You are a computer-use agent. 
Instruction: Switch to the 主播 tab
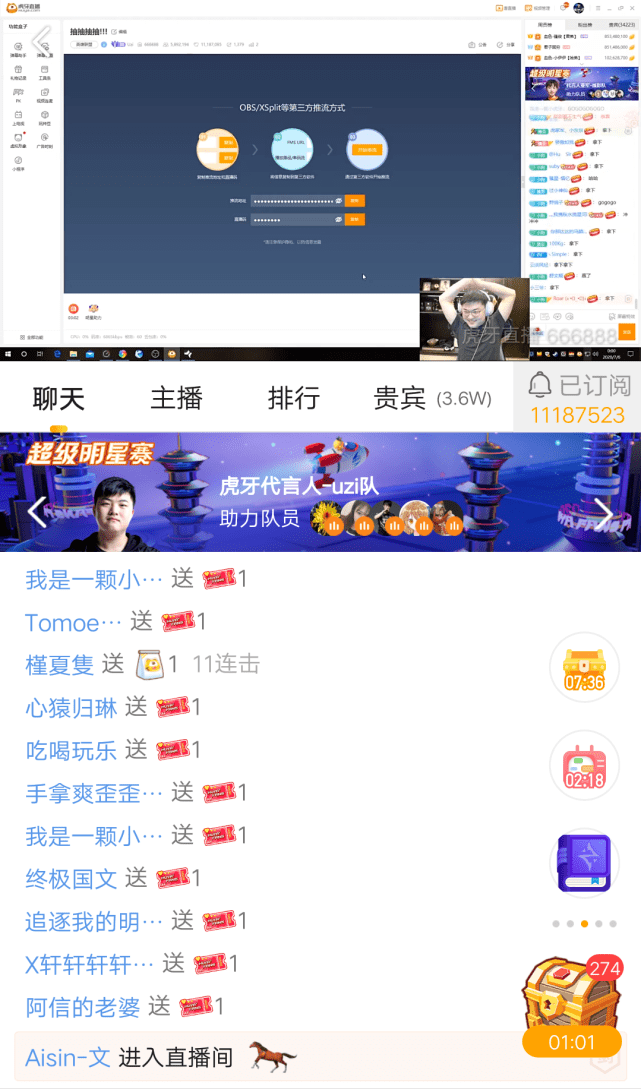(x=177, y=398)
